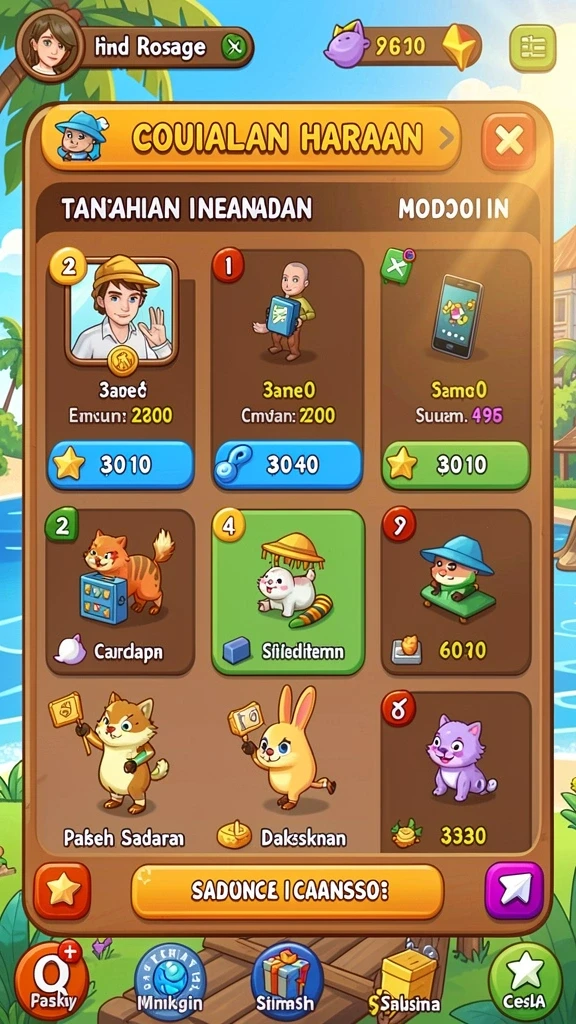This screenshot has width=576, height=1024.
Task: Close the Couialan Haraan dialog
Action: [x=509, y=141]
